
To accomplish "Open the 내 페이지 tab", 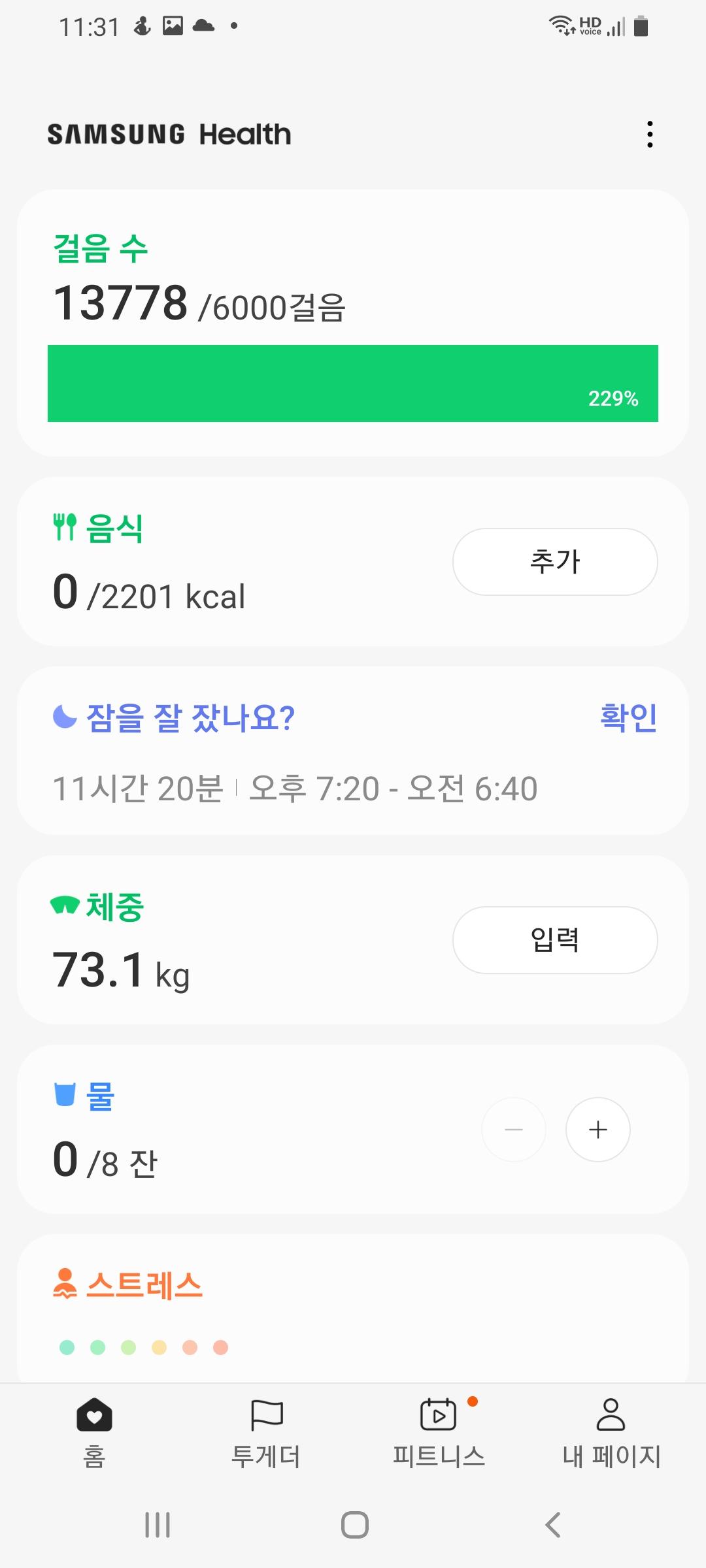I will [x=611, y=1432].
